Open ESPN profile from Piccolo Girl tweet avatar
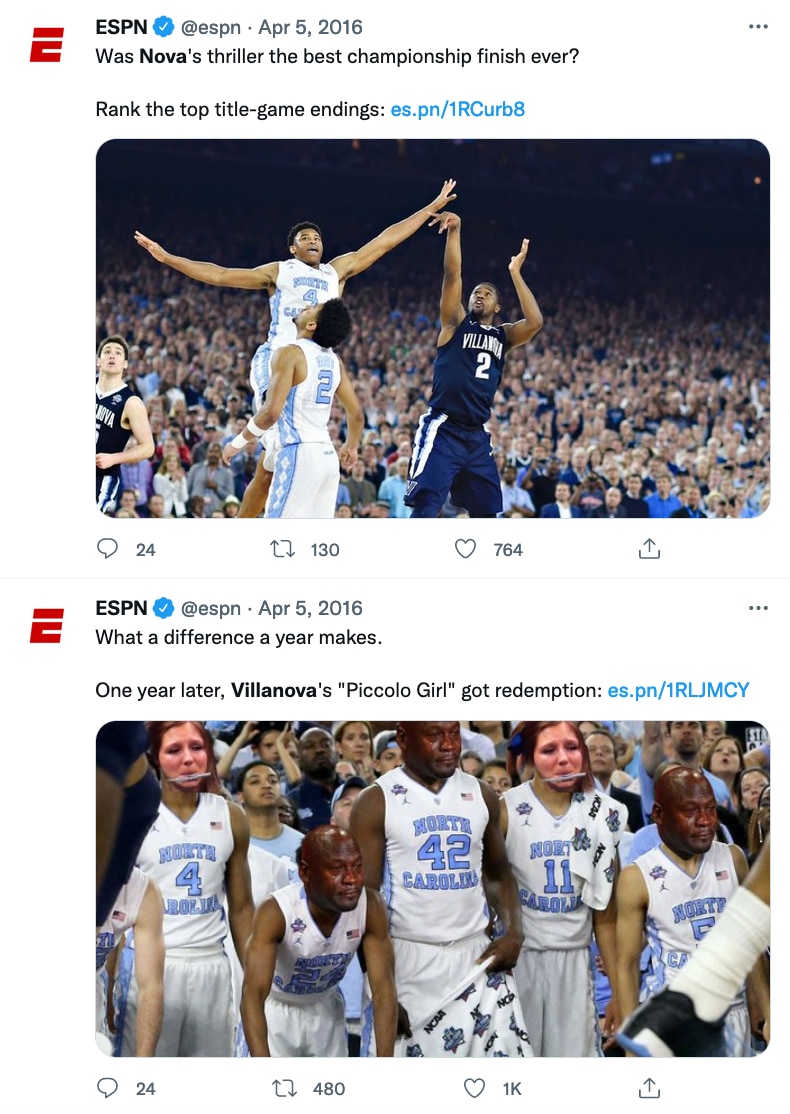 [x=47, y=625]
